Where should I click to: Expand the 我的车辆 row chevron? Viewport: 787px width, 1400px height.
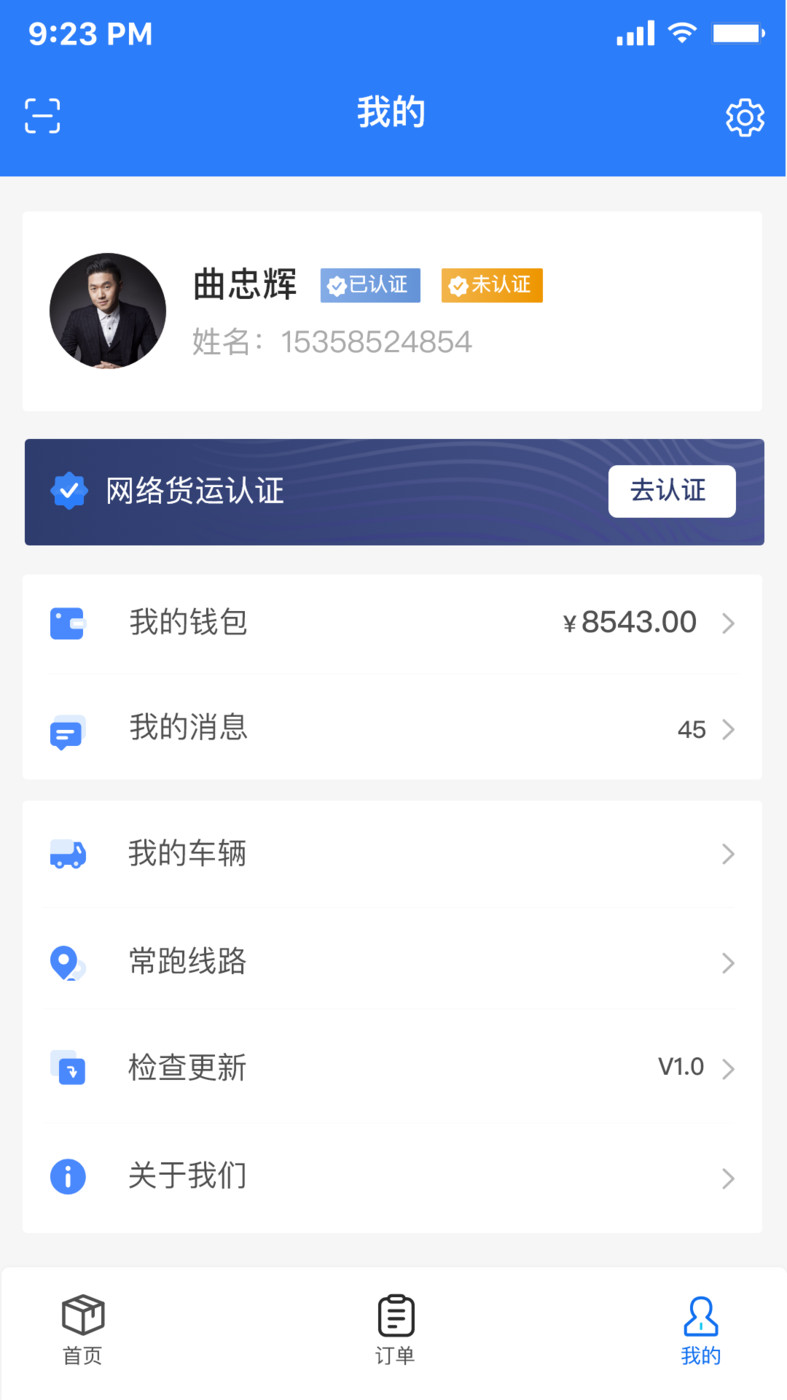729,854
